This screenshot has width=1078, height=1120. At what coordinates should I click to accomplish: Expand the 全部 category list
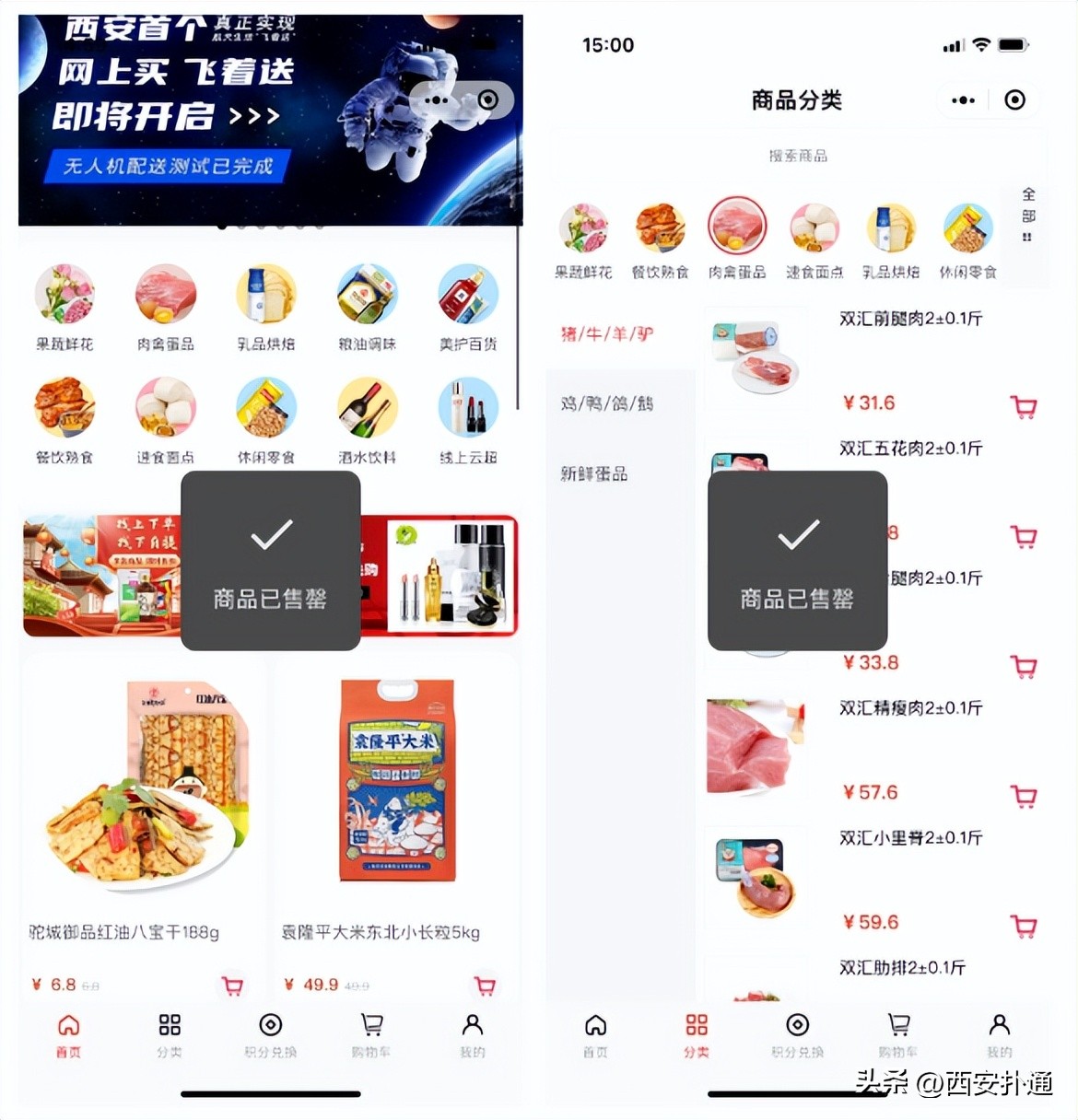1027,214
